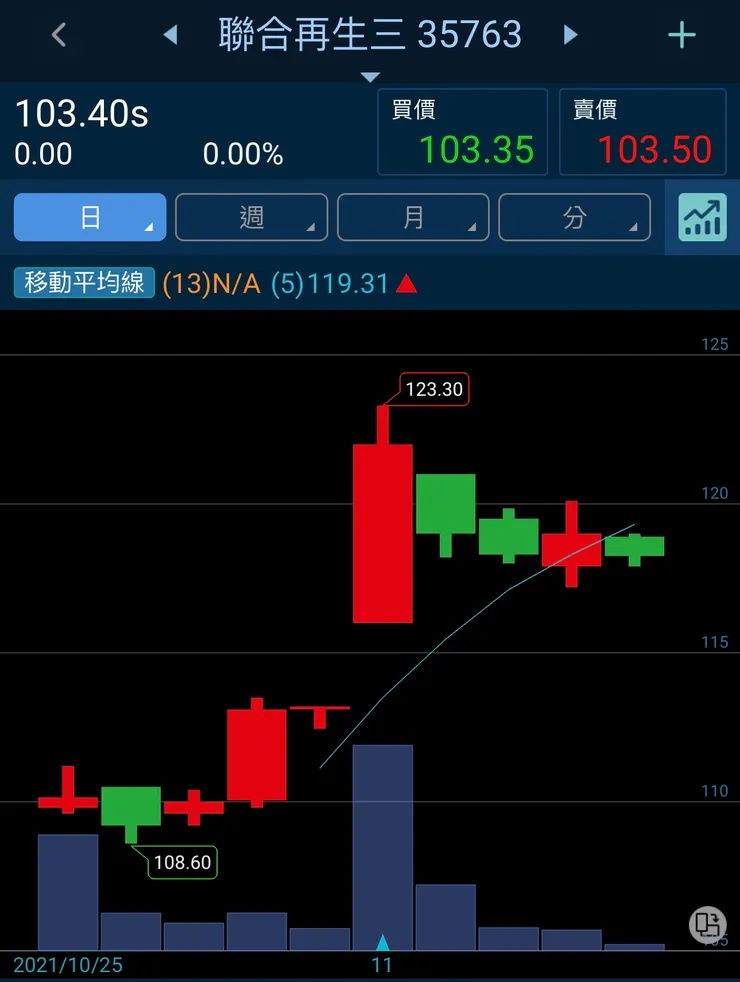
Task: Select the 日 daily chart tab
Action: point(90,217)
